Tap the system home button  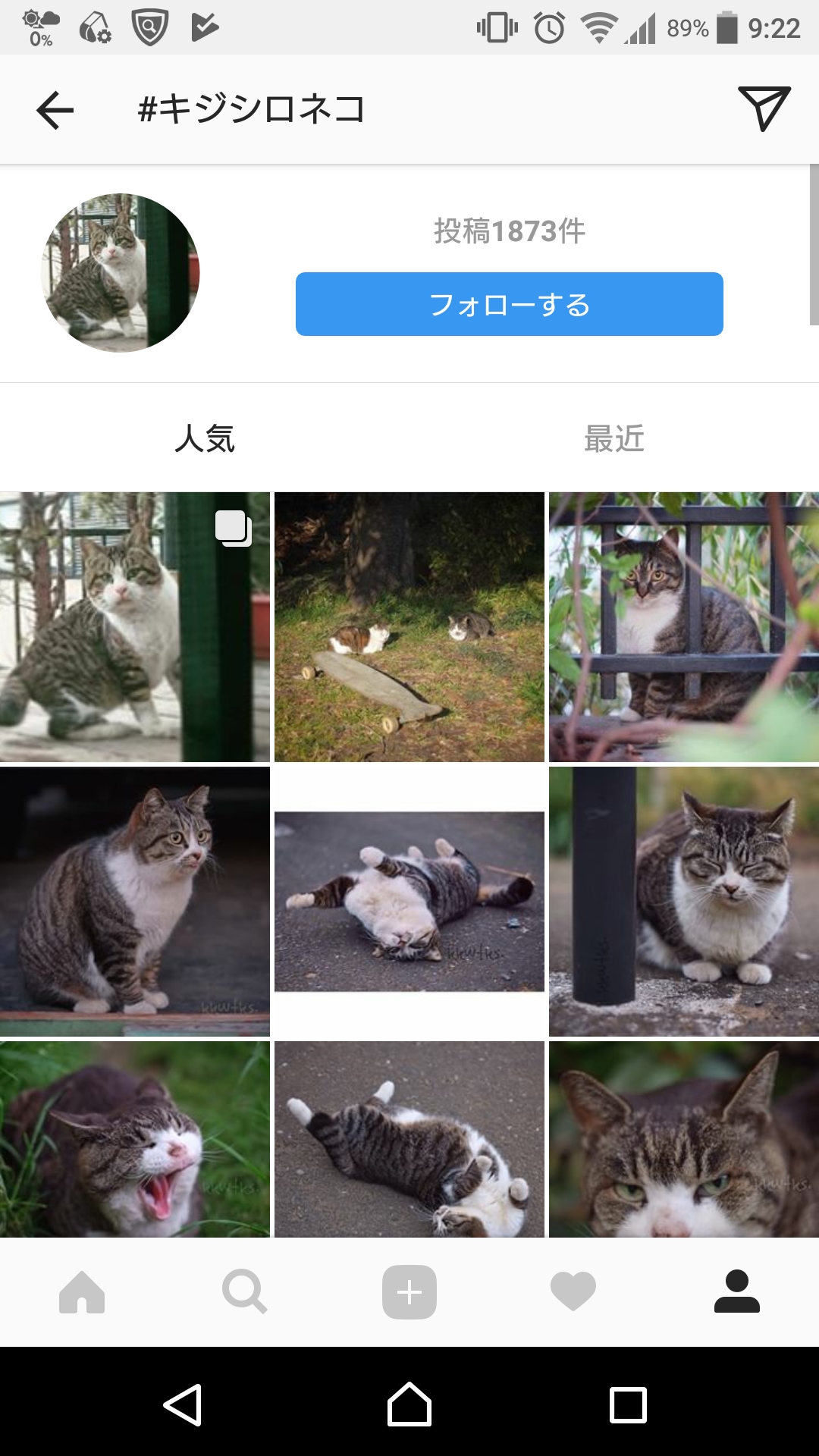[409, 1405]
